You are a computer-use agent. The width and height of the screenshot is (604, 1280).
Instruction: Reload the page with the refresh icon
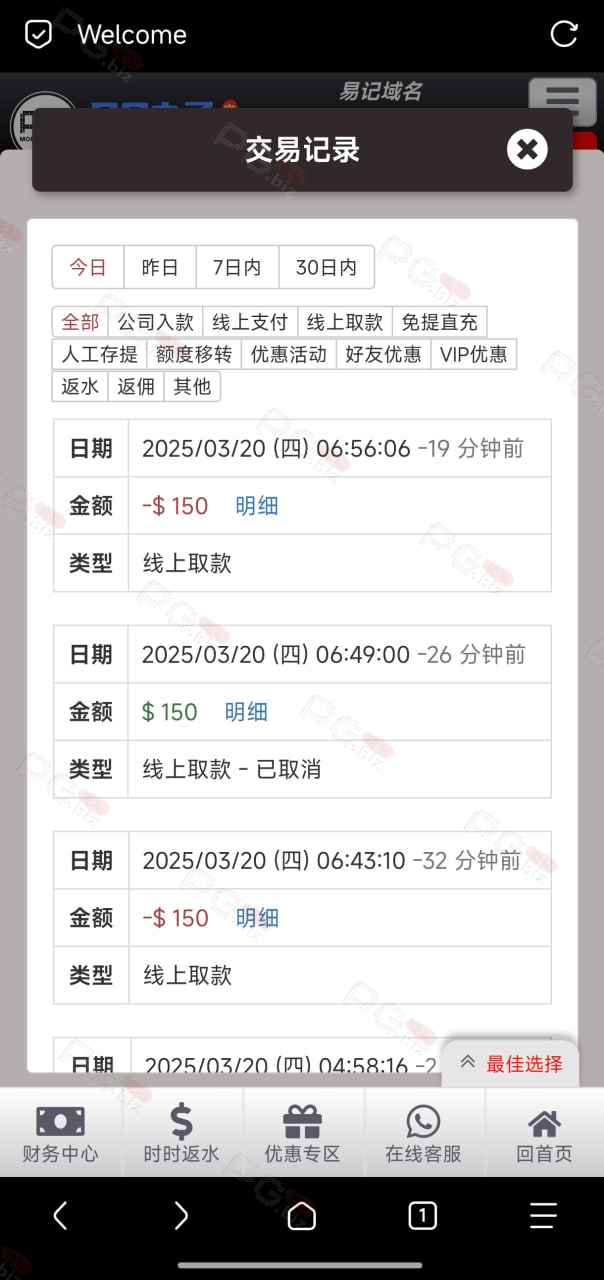(x=564, y=34)
